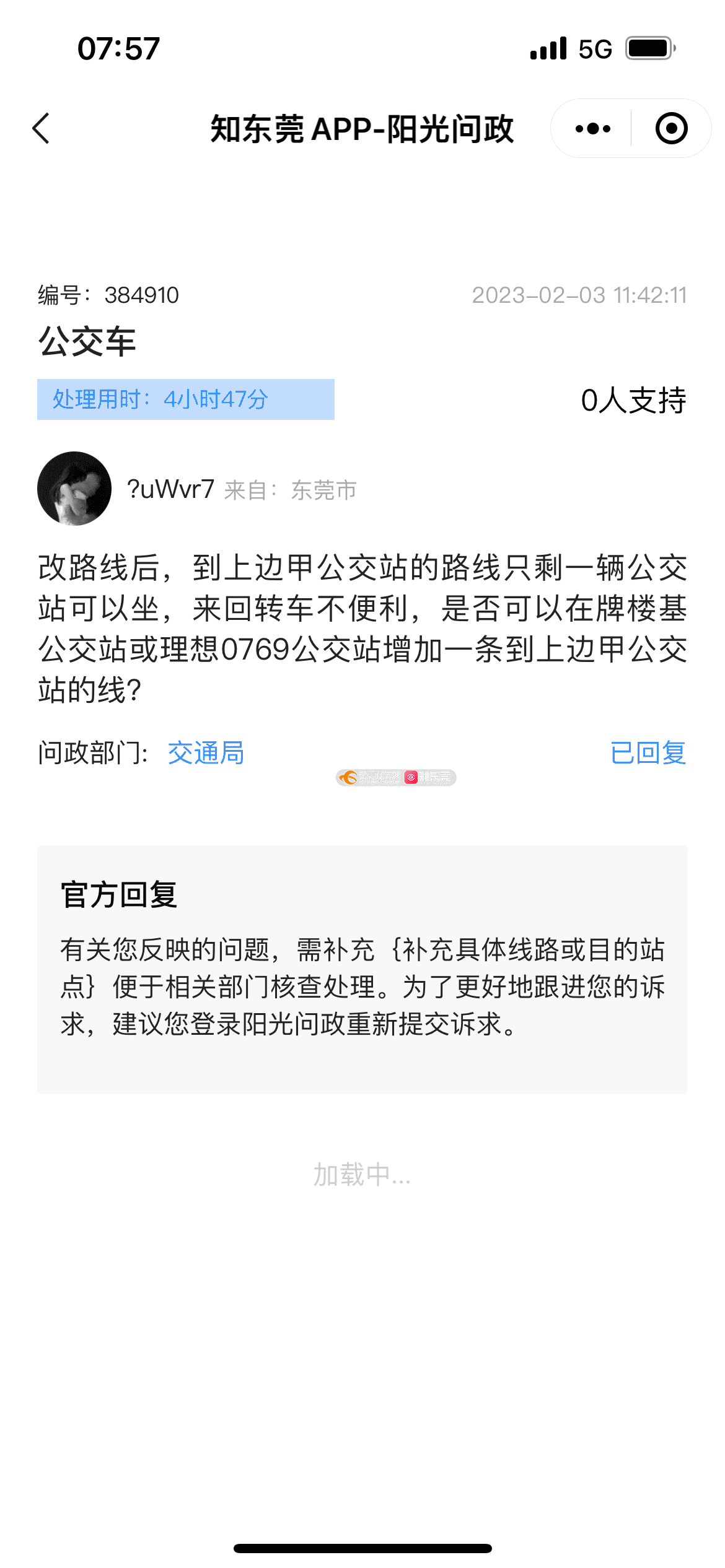Go back to the previous page
This screenshot has height=1568, width=725.
click(x=42, y=129)
